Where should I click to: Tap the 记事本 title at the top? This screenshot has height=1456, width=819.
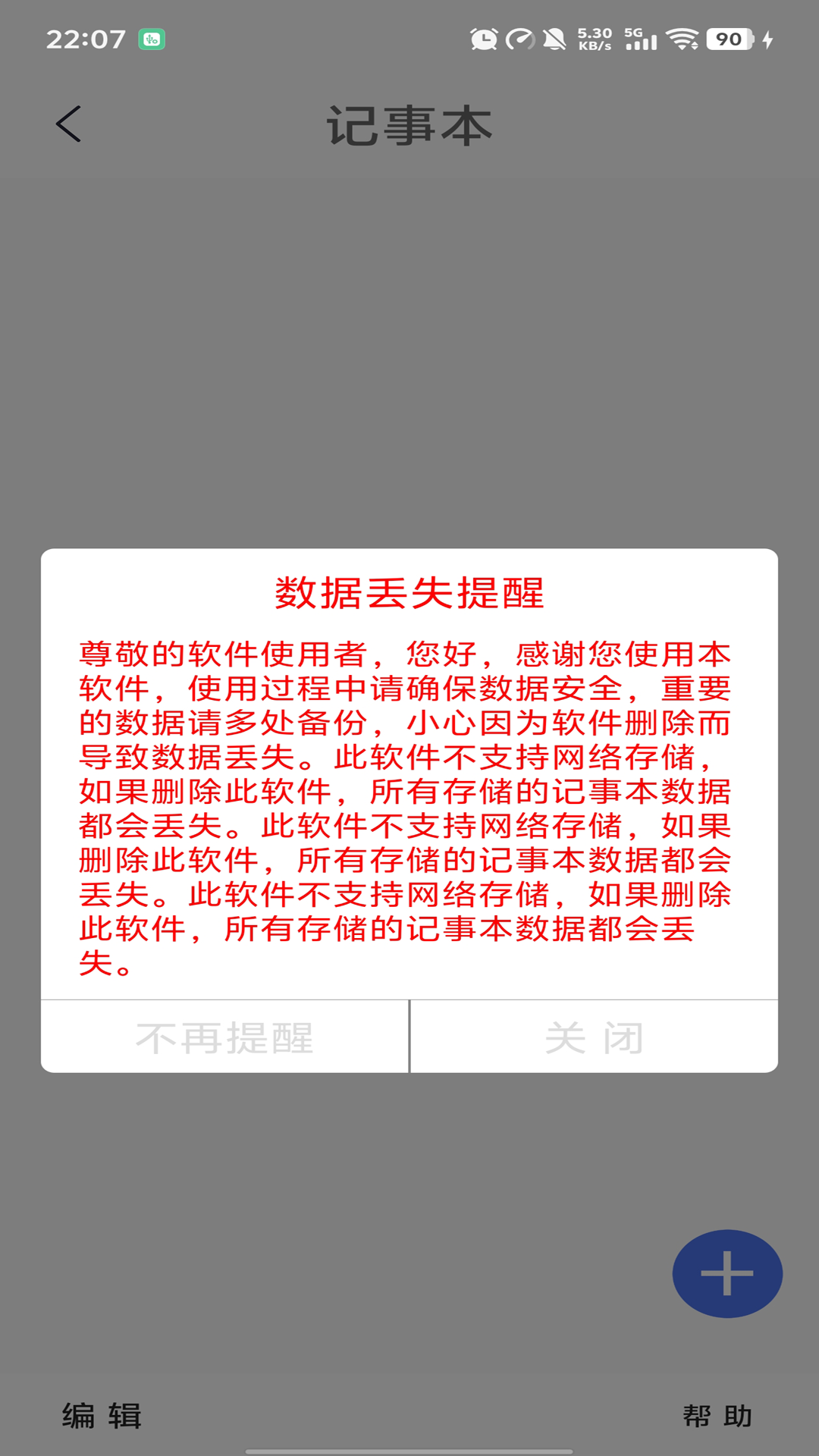pyautogui.click(x=409, y=124)
